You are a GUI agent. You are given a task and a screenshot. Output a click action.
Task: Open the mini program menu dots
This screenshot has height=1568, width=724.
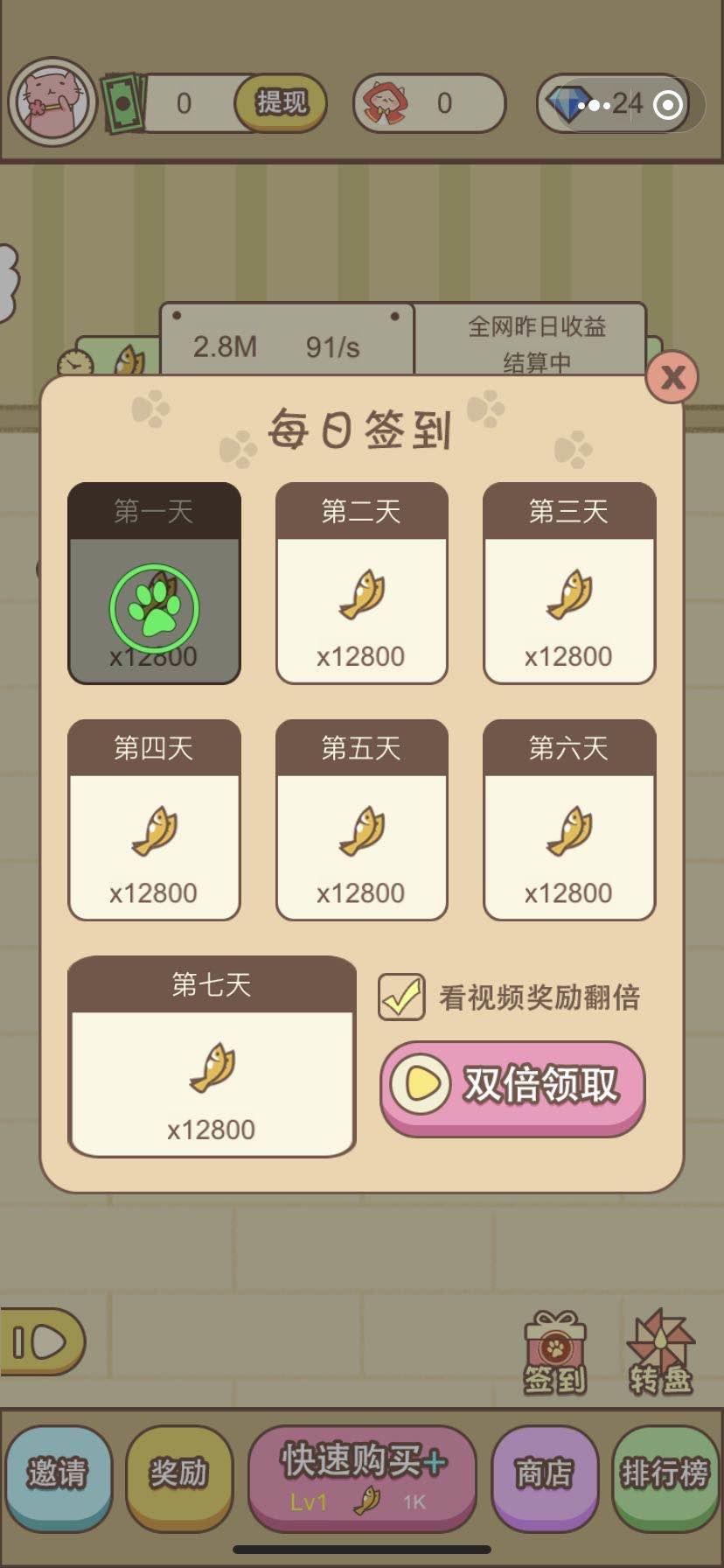tap(595, 105)
